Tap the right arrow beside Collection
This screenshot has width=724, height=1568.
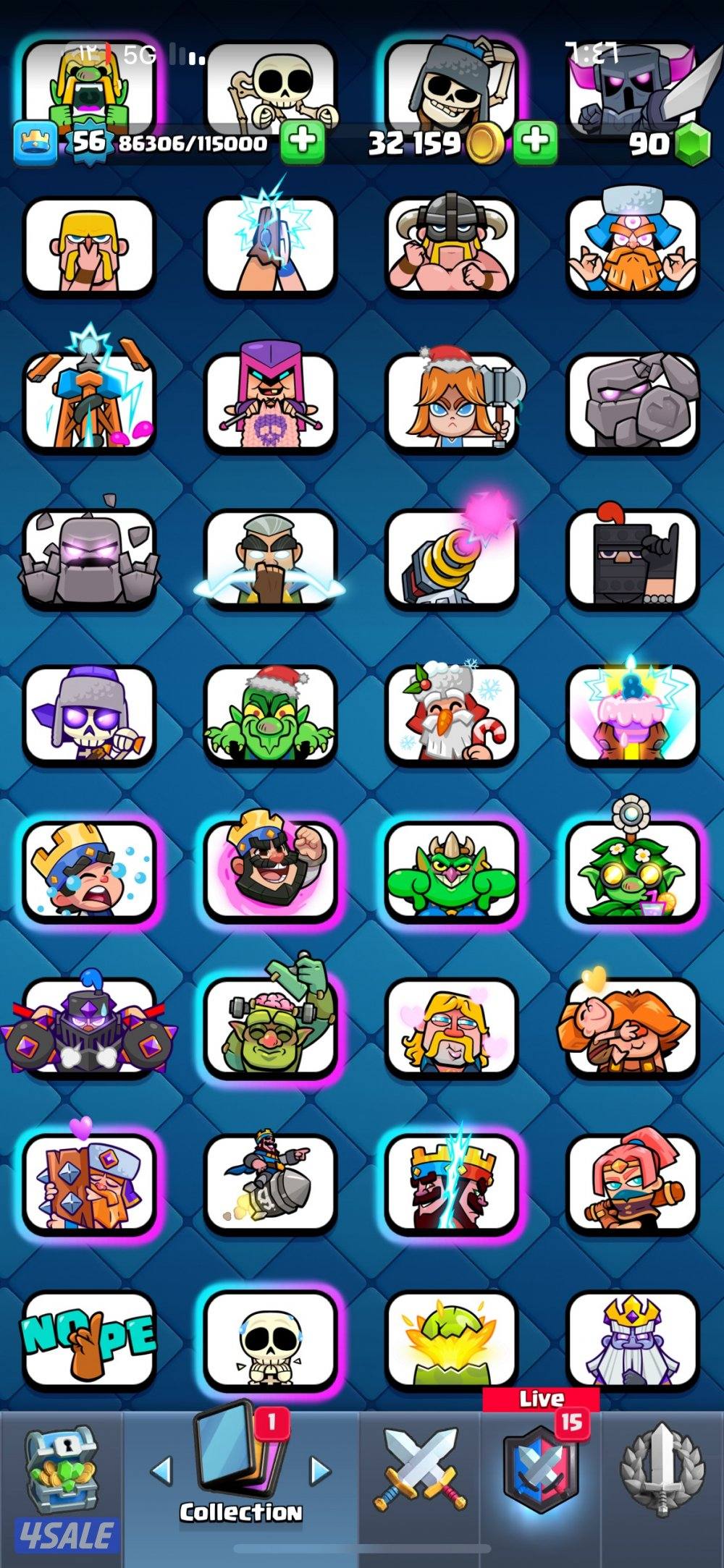point(319,1470)
